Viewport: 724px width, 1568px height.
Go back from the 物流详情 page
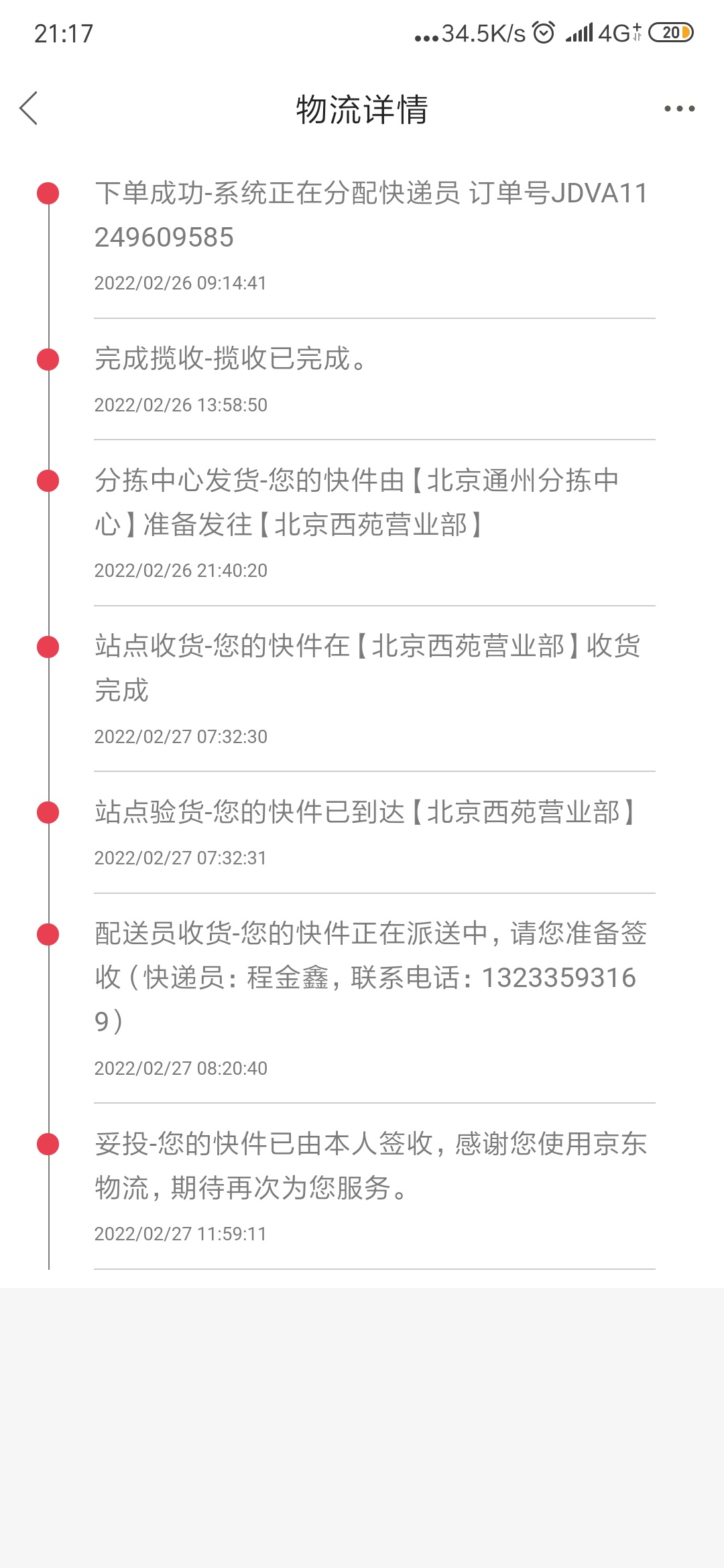[x=29, y=109]
